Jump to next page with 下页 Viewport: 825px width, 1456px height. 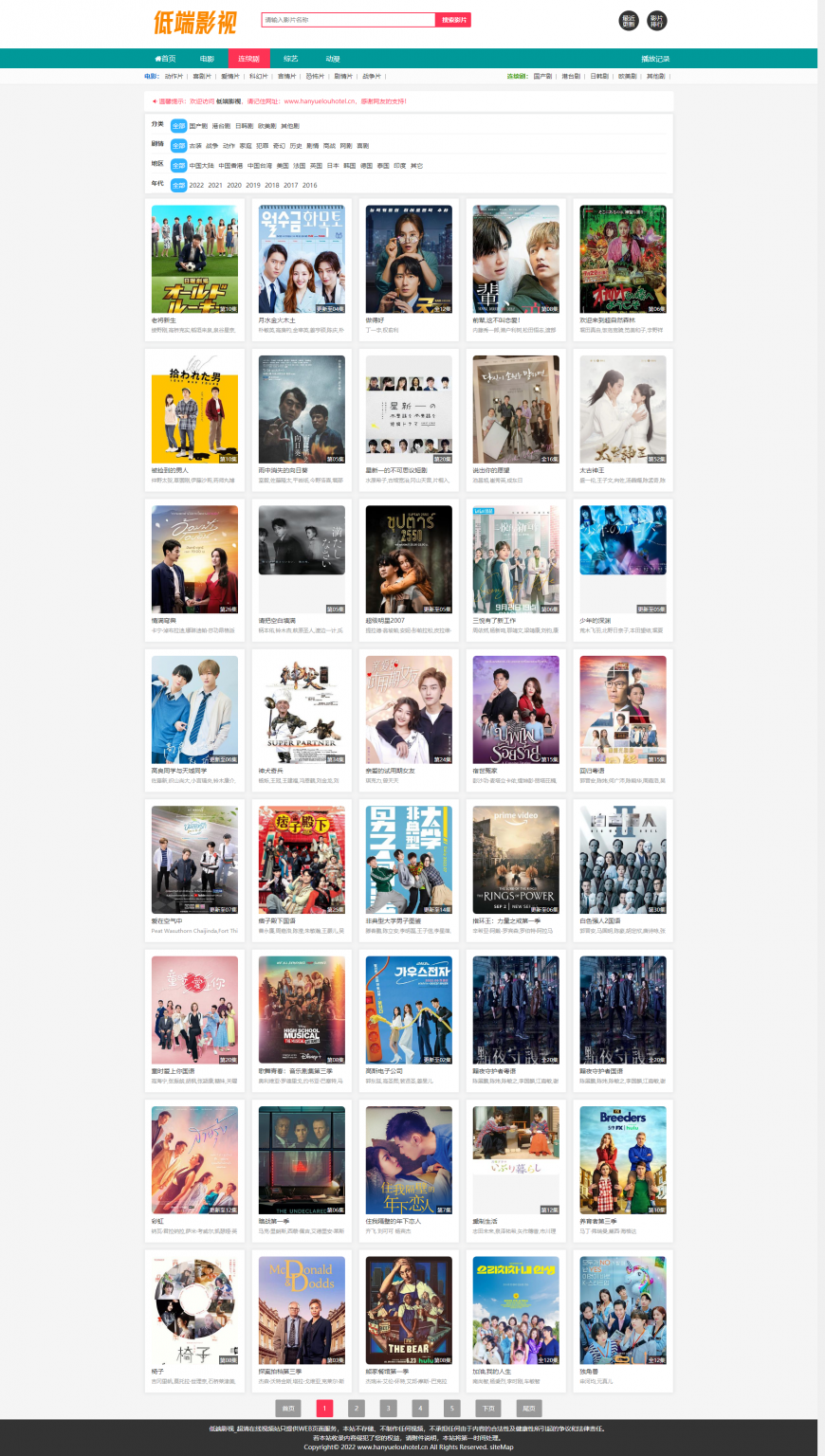click(x=487, y=1409)
